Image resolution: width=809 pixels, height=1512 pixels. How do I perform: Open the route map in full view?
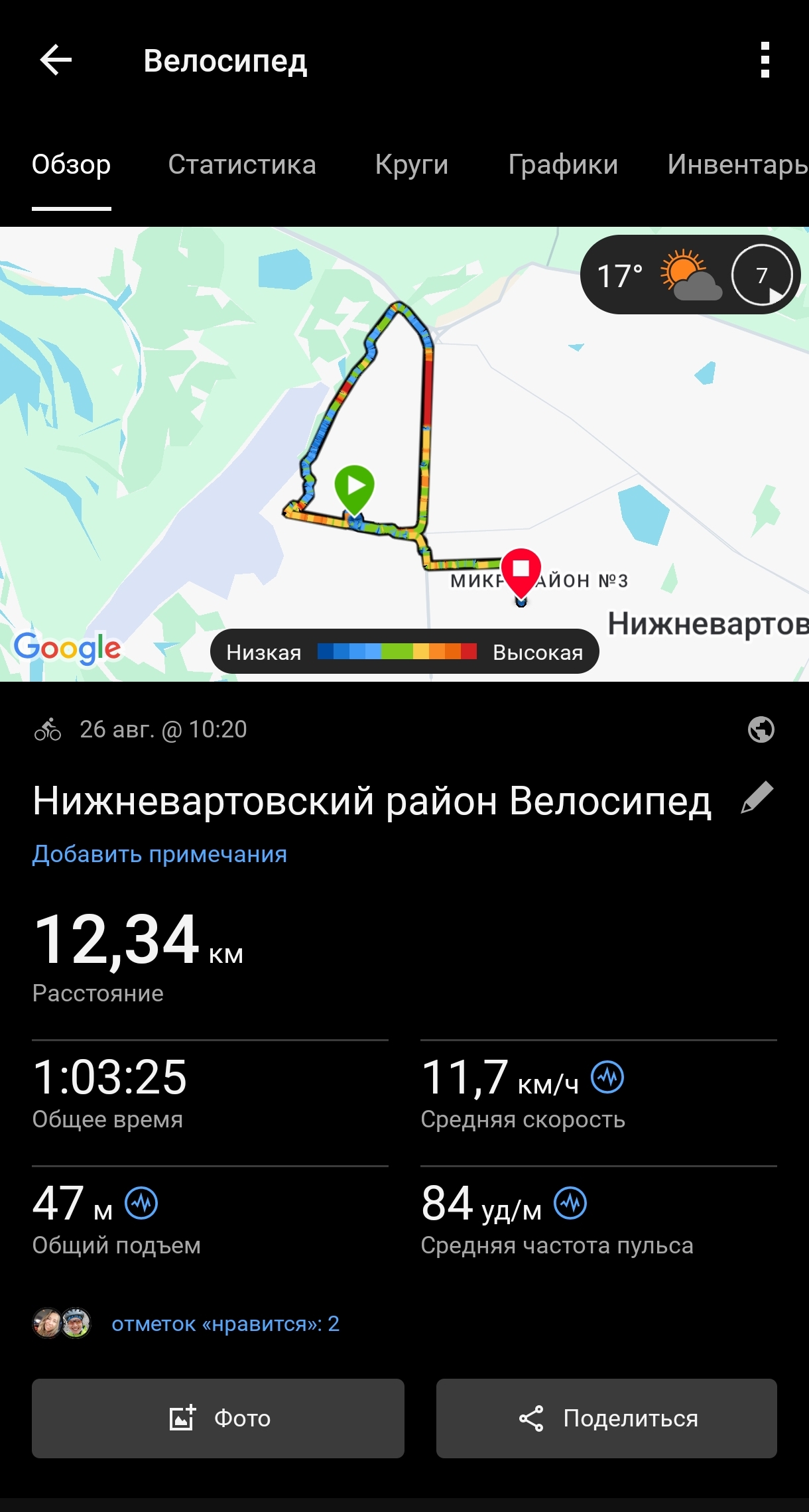(x=404, y=454)
